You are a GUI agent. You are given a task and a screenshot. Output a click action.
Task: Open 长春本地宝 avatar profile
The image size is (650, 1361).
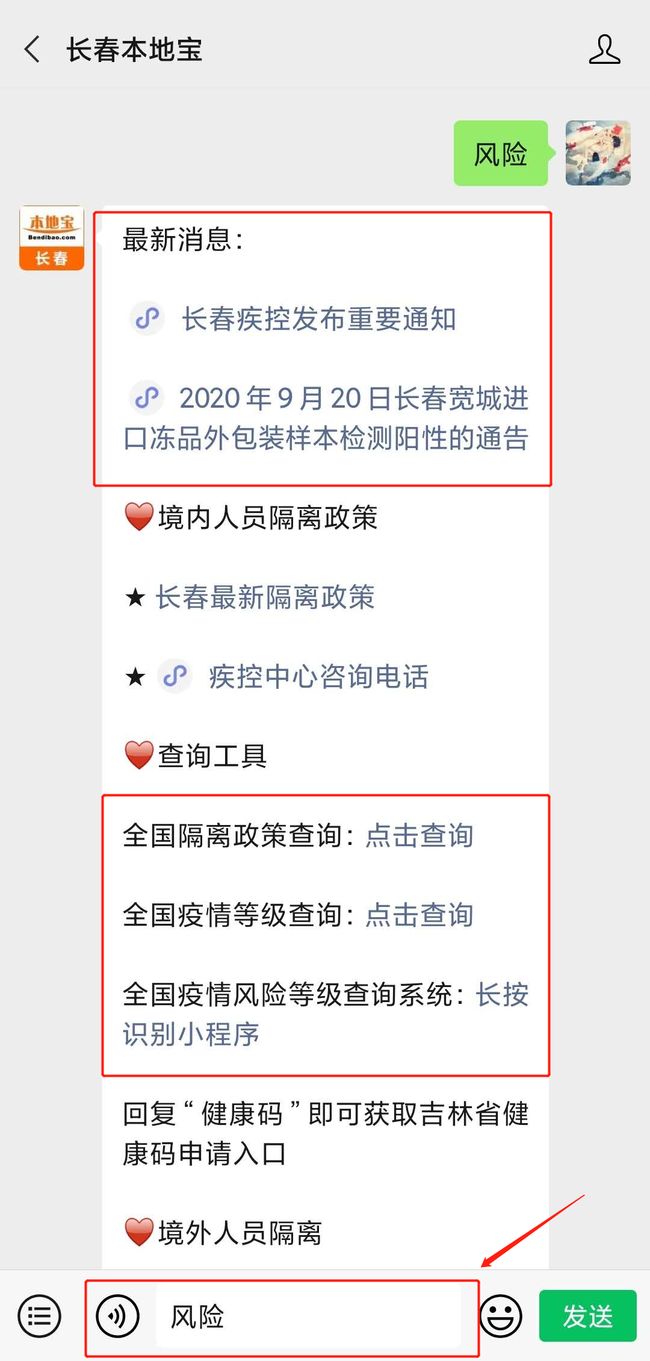tap(51, 238)
